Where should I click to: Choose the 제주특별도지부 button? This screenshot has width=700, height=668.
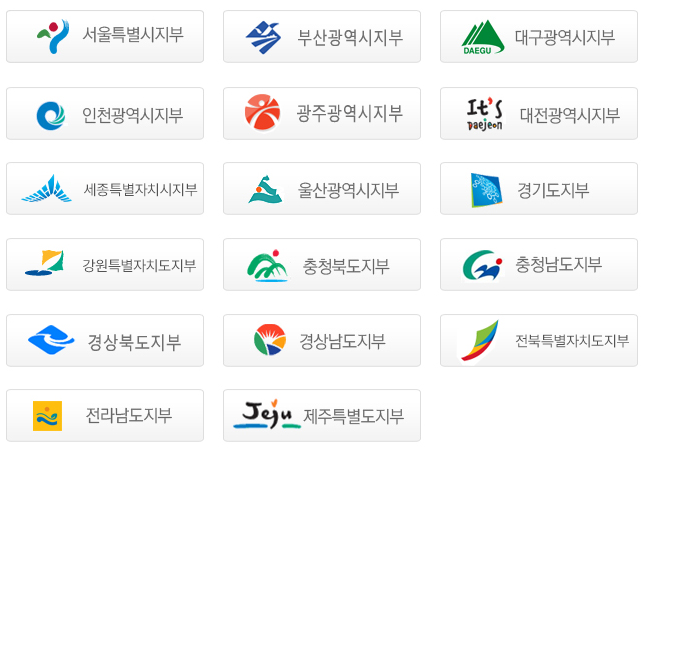click(322, 415)
